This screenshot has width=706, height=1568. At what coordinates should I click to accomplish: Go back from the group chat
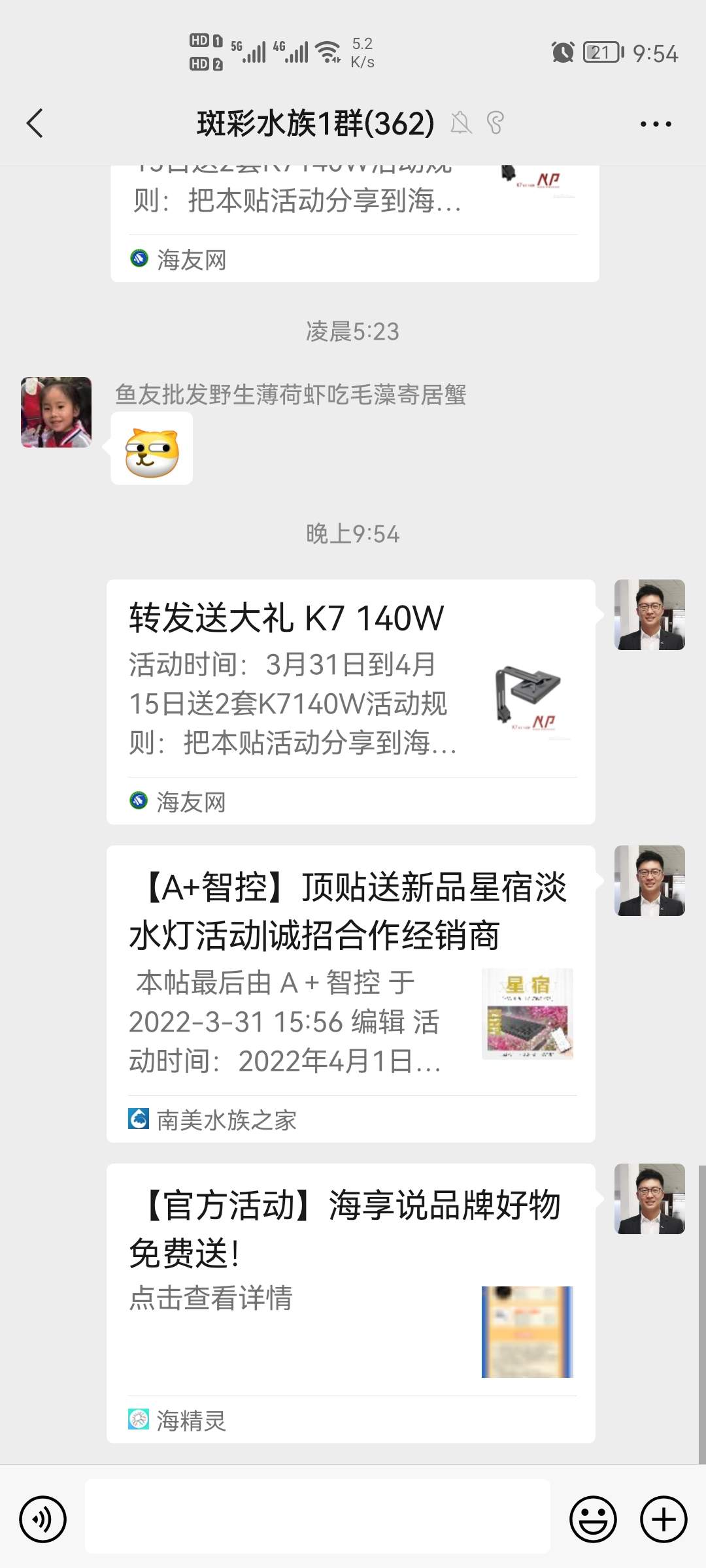[x=35, y=123]
